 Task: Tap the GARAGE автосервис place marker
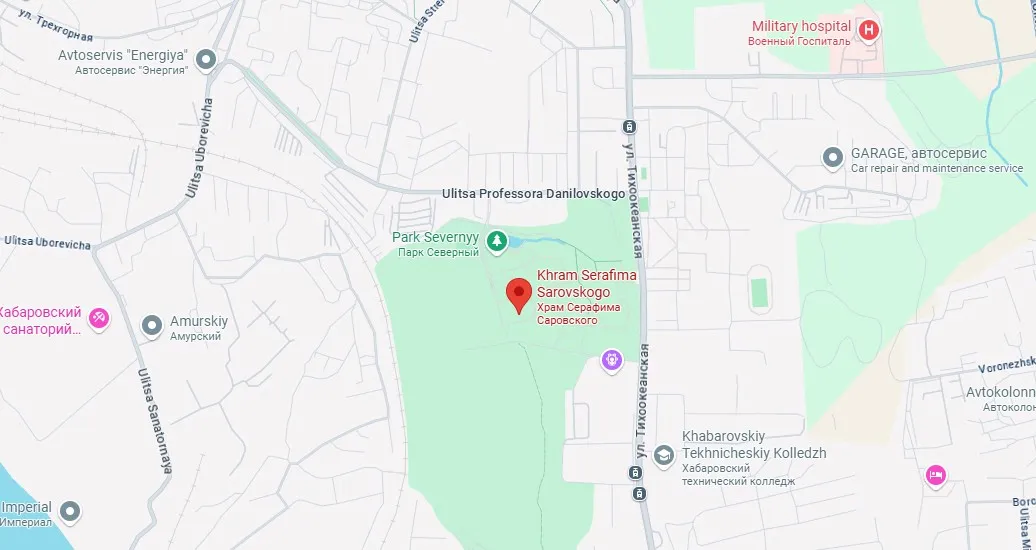832,158
